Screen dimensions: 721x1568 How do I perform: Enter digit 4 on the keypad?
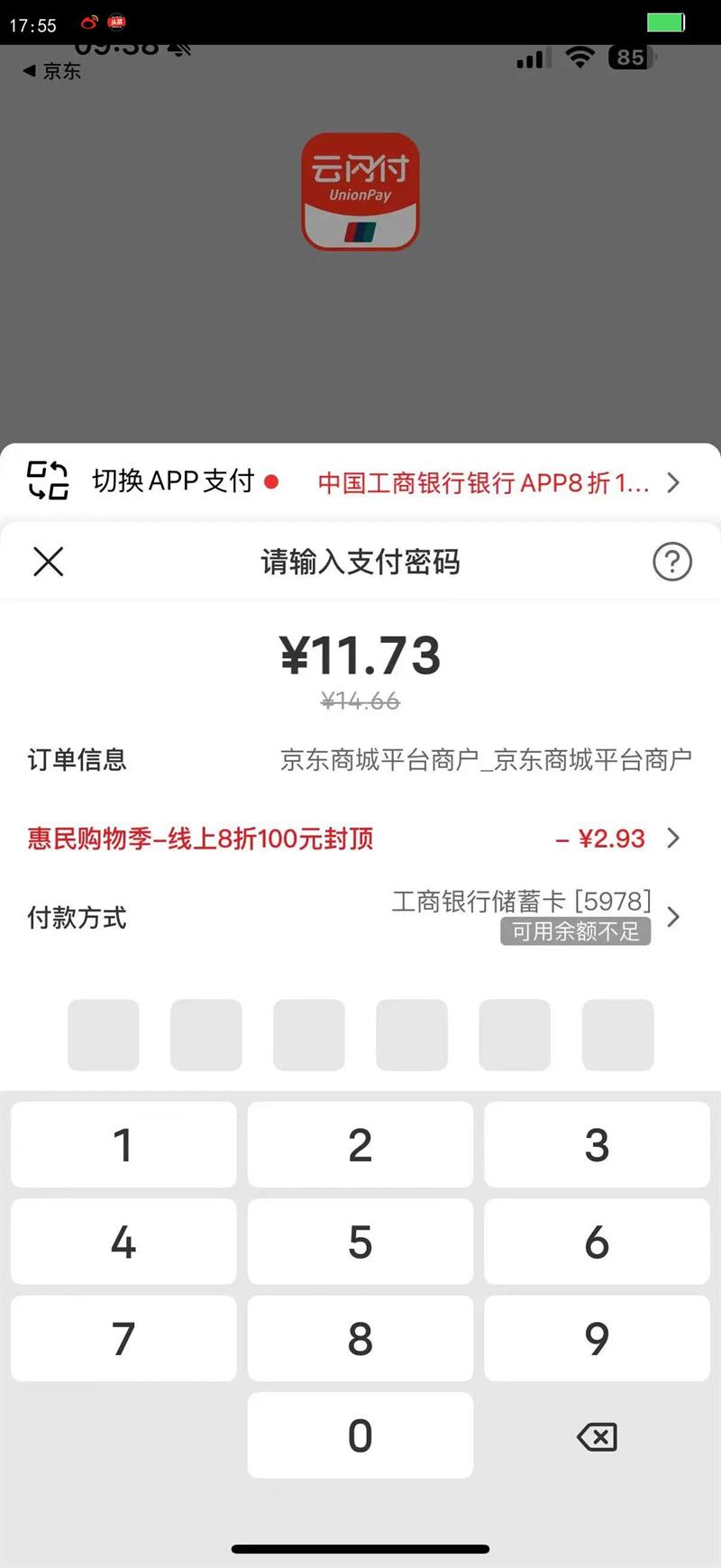(123, 1242)
